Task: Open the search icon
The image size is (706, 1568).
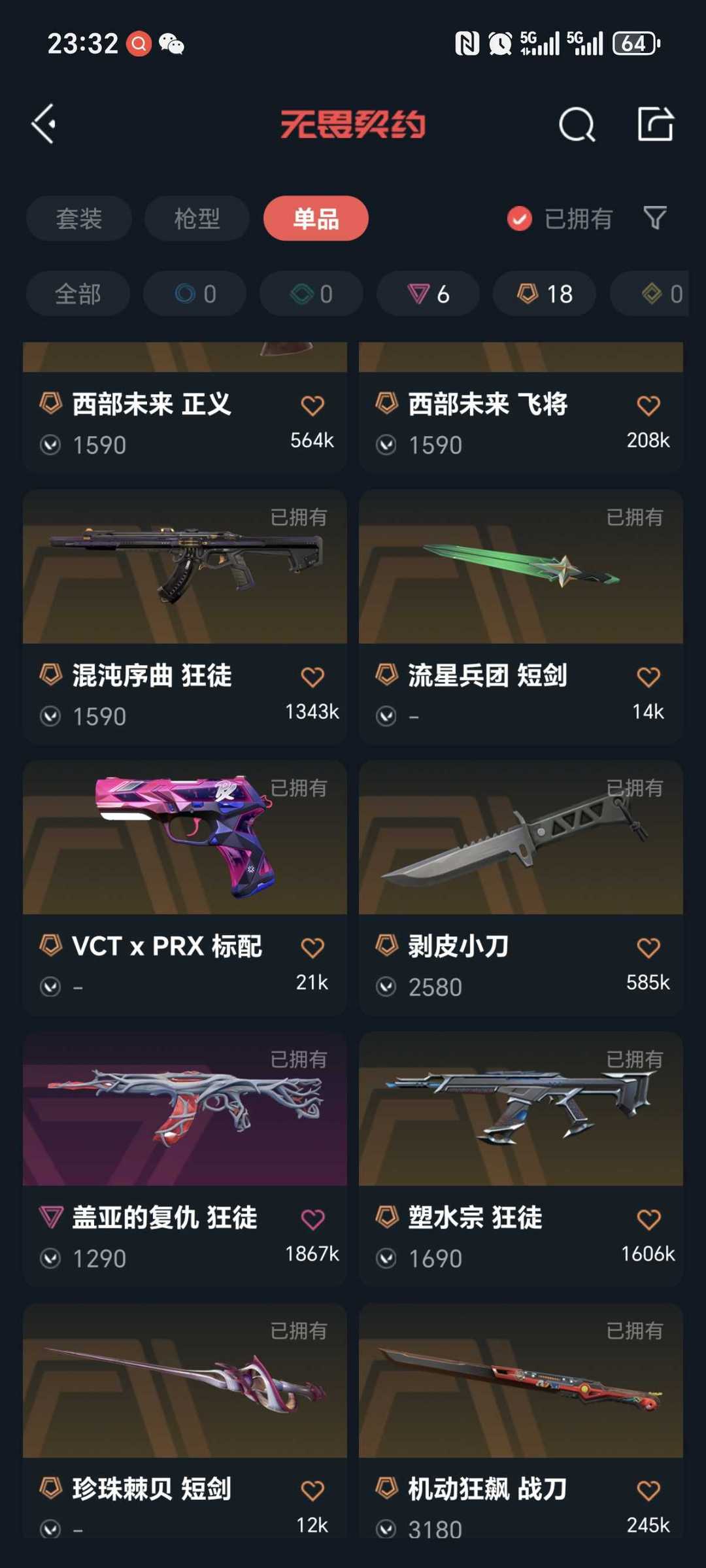Action: [x=577, y=124]
